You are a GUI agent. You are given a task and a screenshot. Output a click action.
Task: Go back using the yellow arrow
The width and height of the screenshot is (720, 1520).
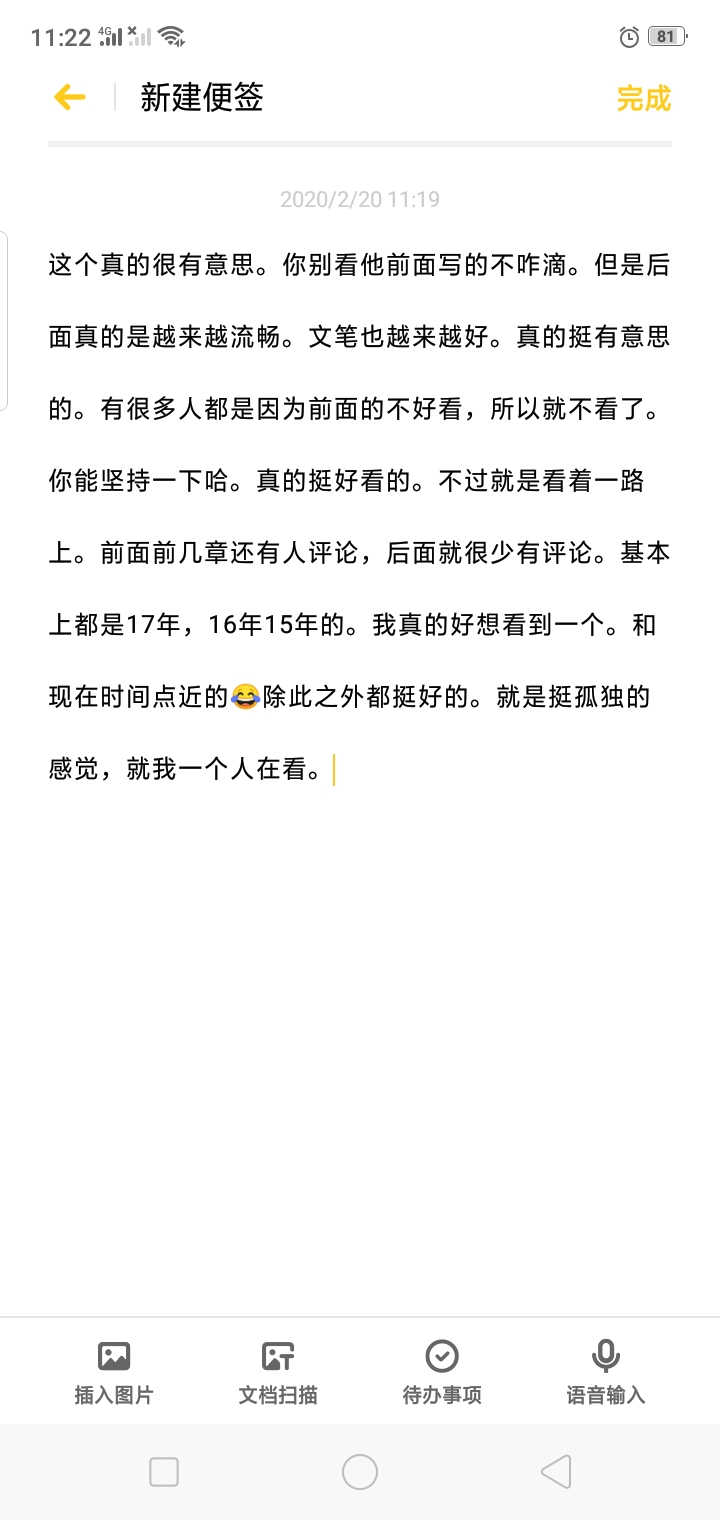[69, 97]
